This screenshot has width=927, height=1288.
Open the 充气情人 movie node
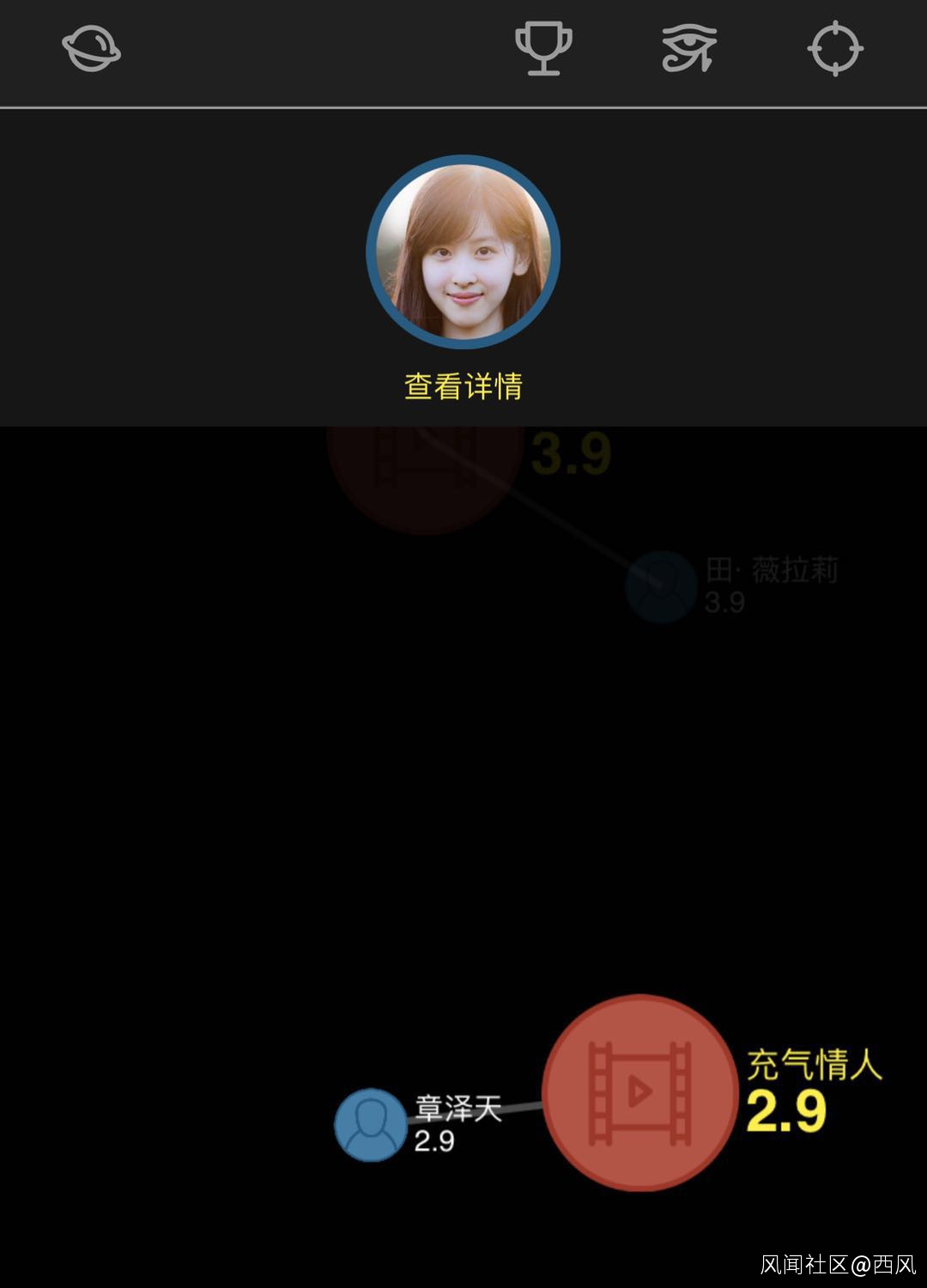click(640, 1092)
